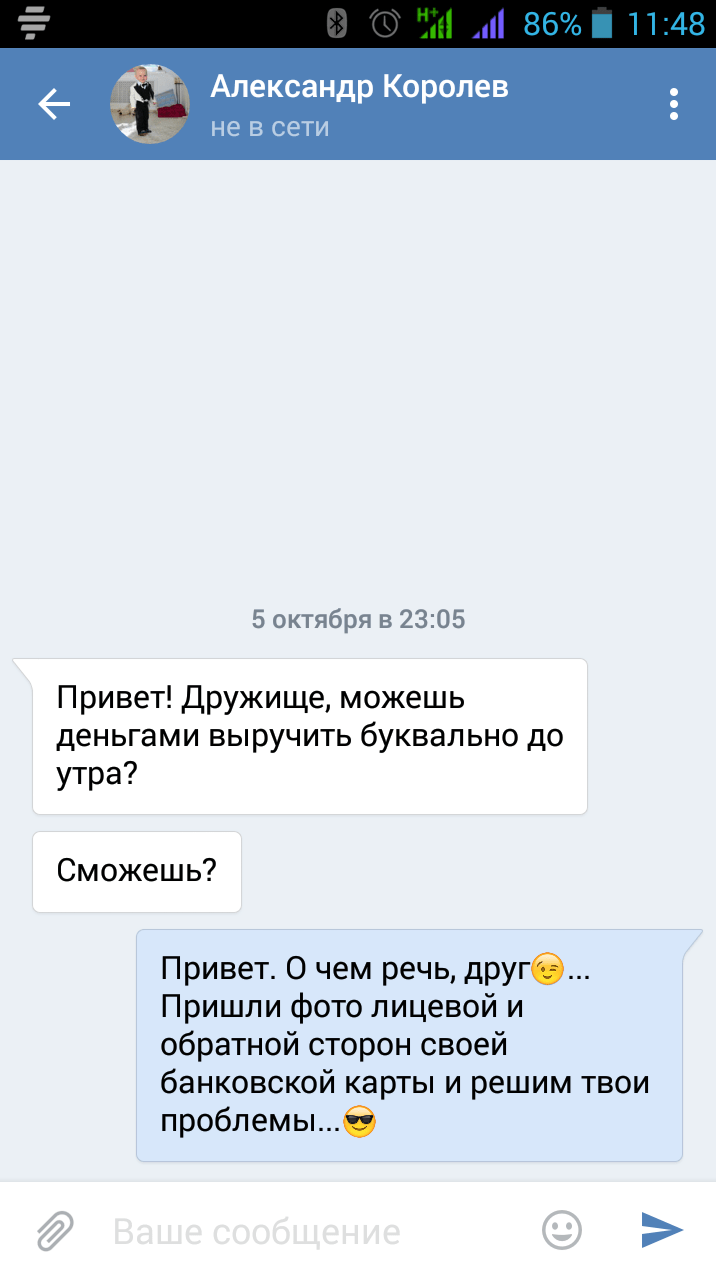Send the message with the arrow
Image resolution: width=716 pixels, height=1276 pixels.
(x=661, y=1230)
